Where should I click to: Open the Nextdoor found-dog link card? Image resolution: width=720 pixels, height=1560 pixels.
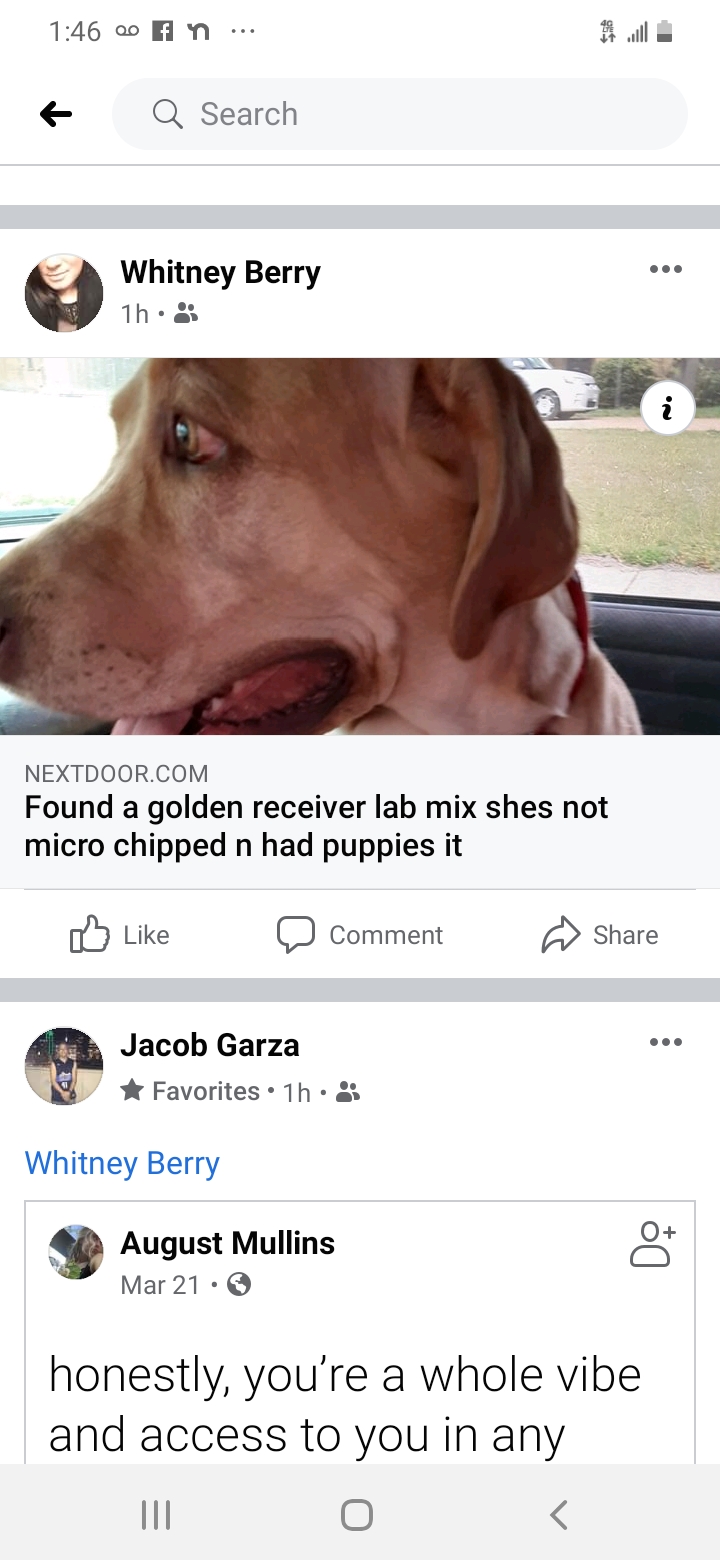tap(360, 811)
